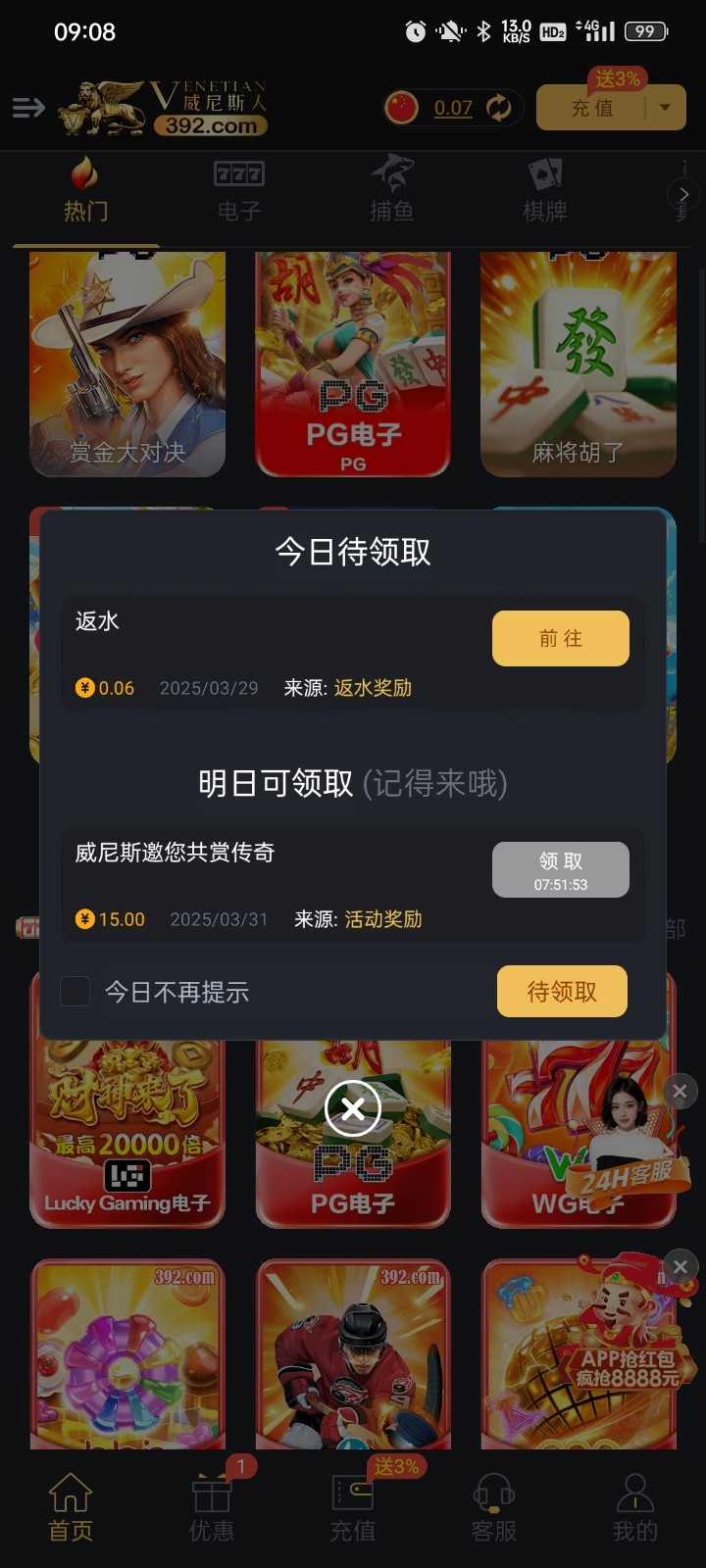Viewport: 706px width, 1568px height.
Task: Tap the 前往 button for 返水 reward
Action: [560, 638]
